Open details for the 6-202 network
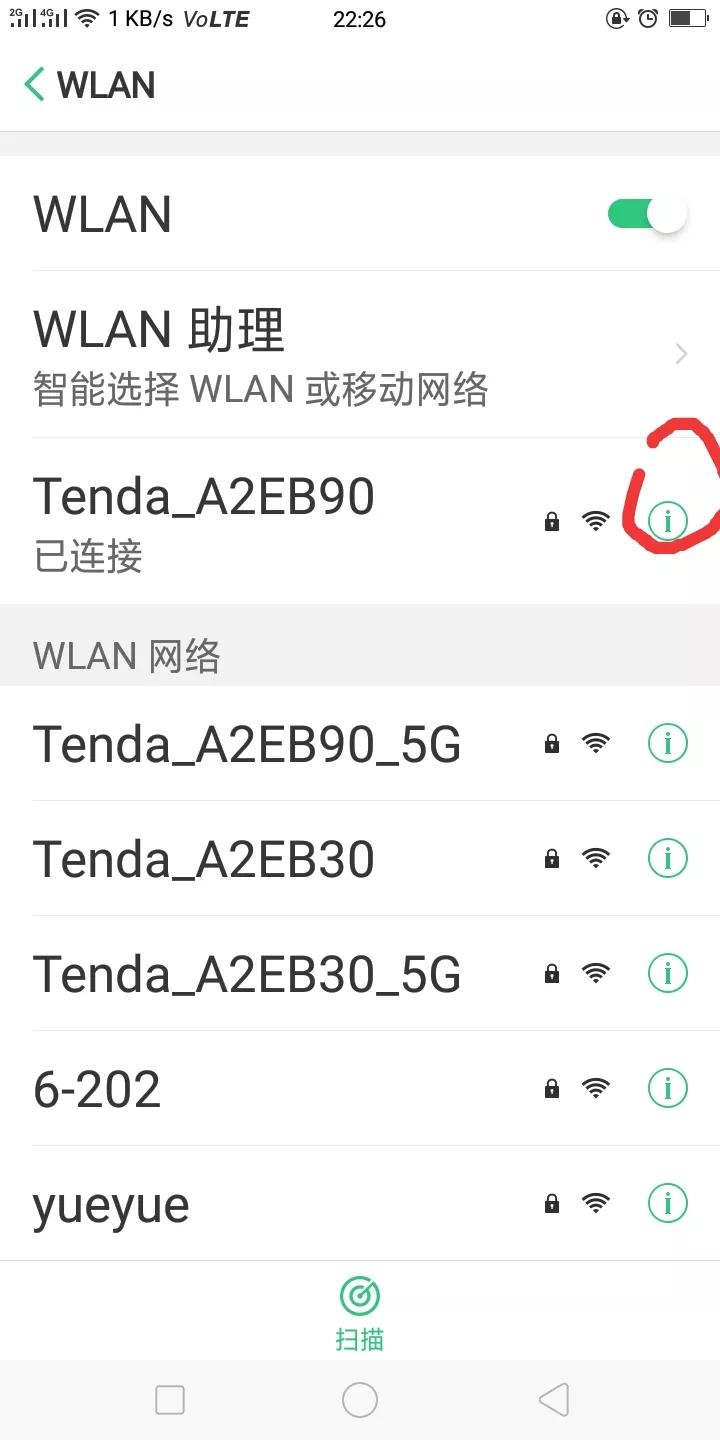This screenshot has width=720, height=1440. click(x=667, y=1088)
